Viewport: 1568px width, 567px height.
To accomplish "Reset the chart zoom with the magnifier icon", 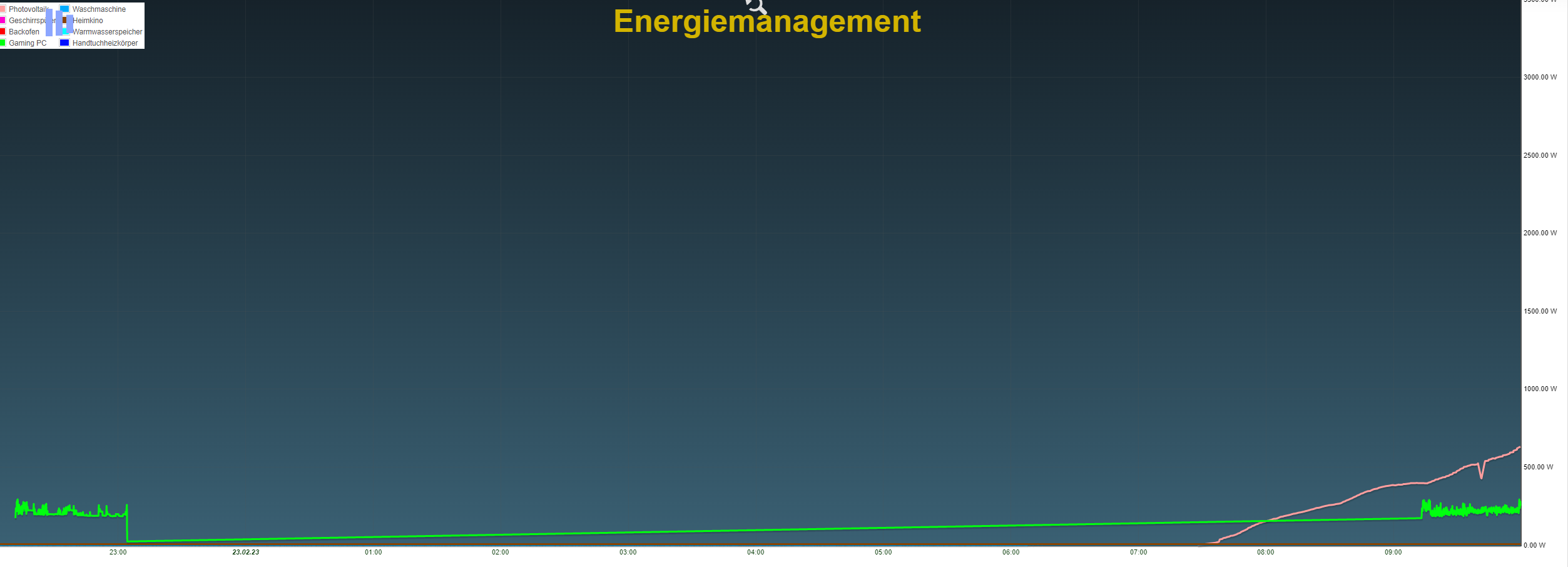I will [756, 6].
